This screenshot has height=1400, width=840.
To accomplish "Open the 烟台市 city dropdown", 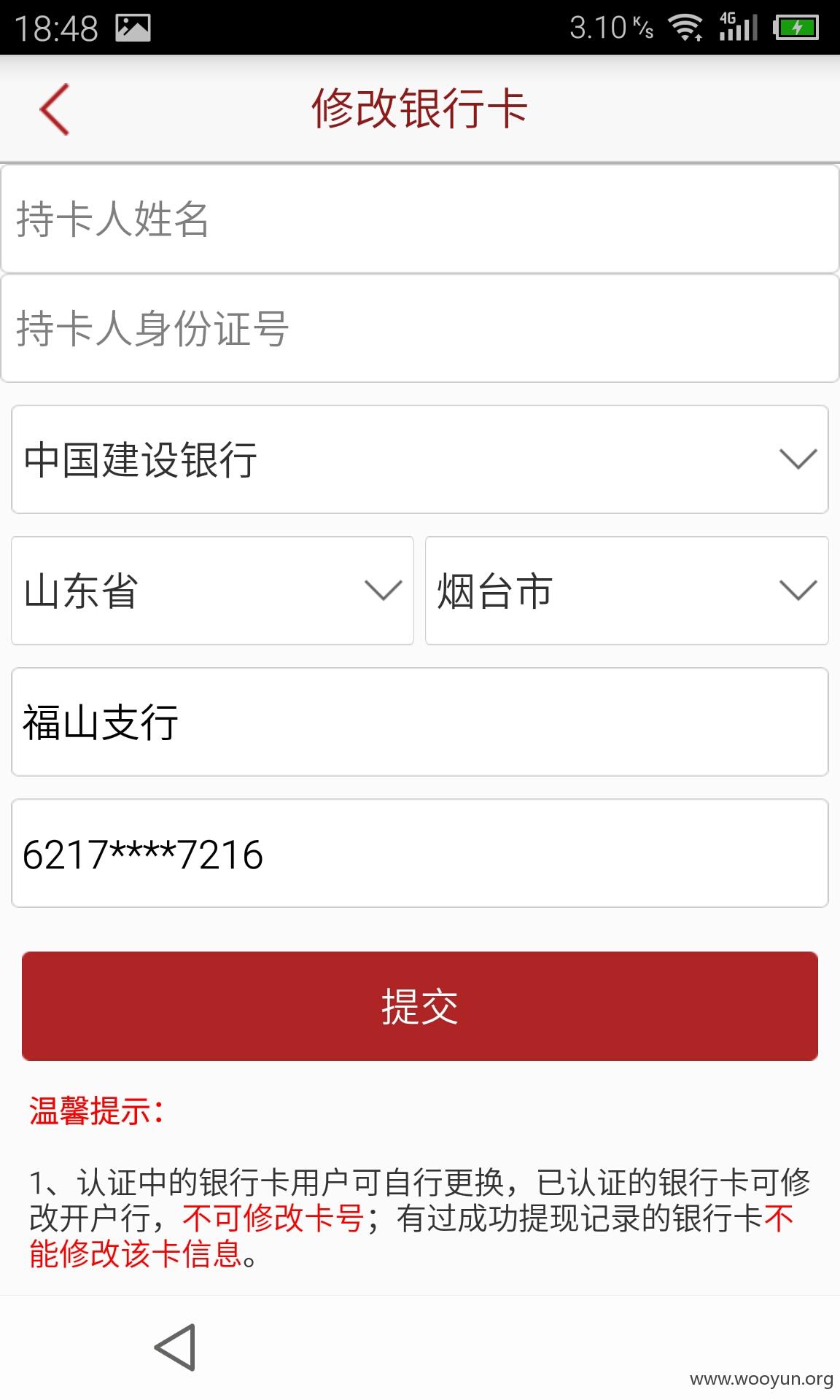I will click(627, 591).
